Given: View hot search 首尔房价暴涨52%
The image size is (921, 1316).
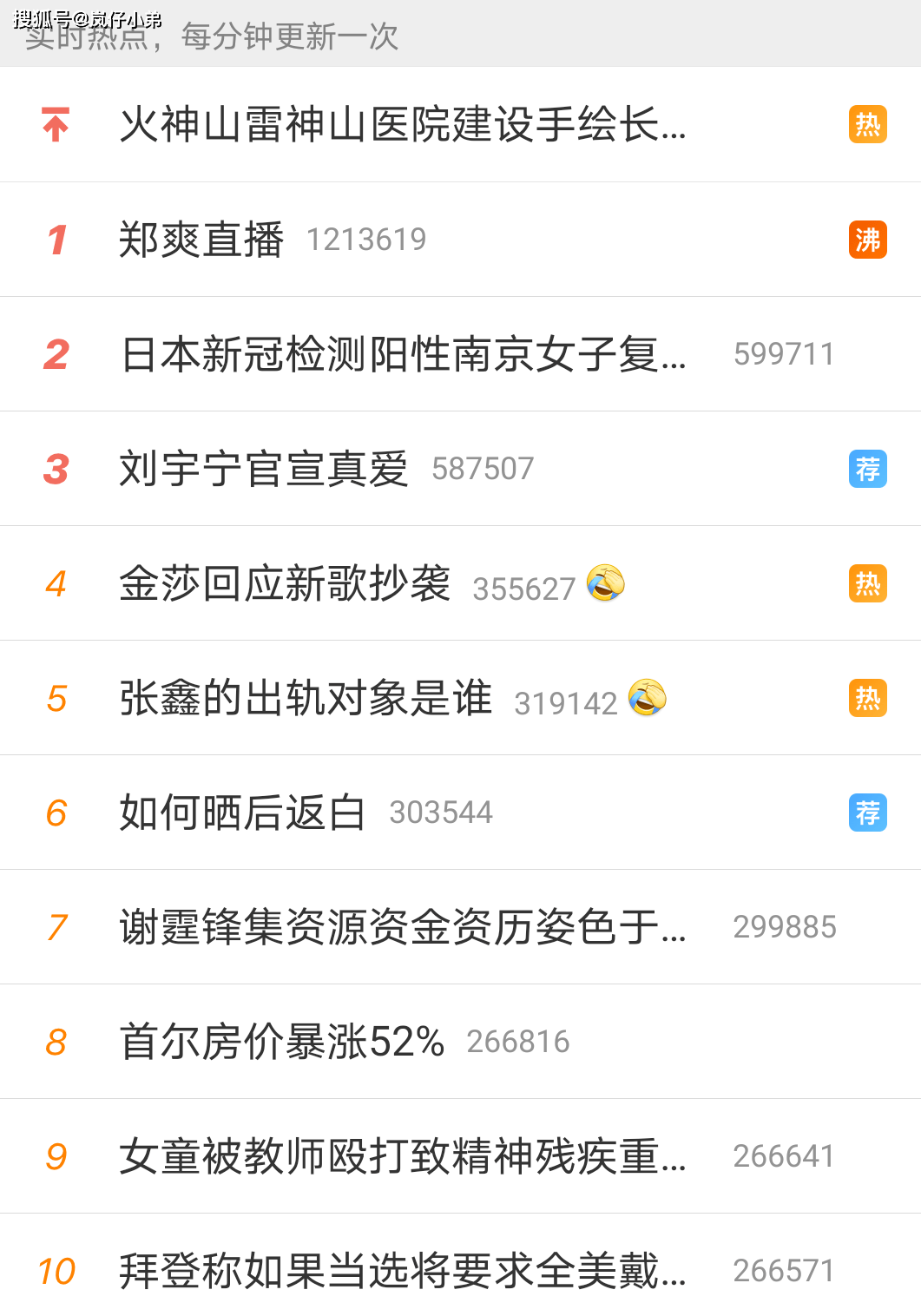Looking at the screenshot, I should coord(282,1042).
